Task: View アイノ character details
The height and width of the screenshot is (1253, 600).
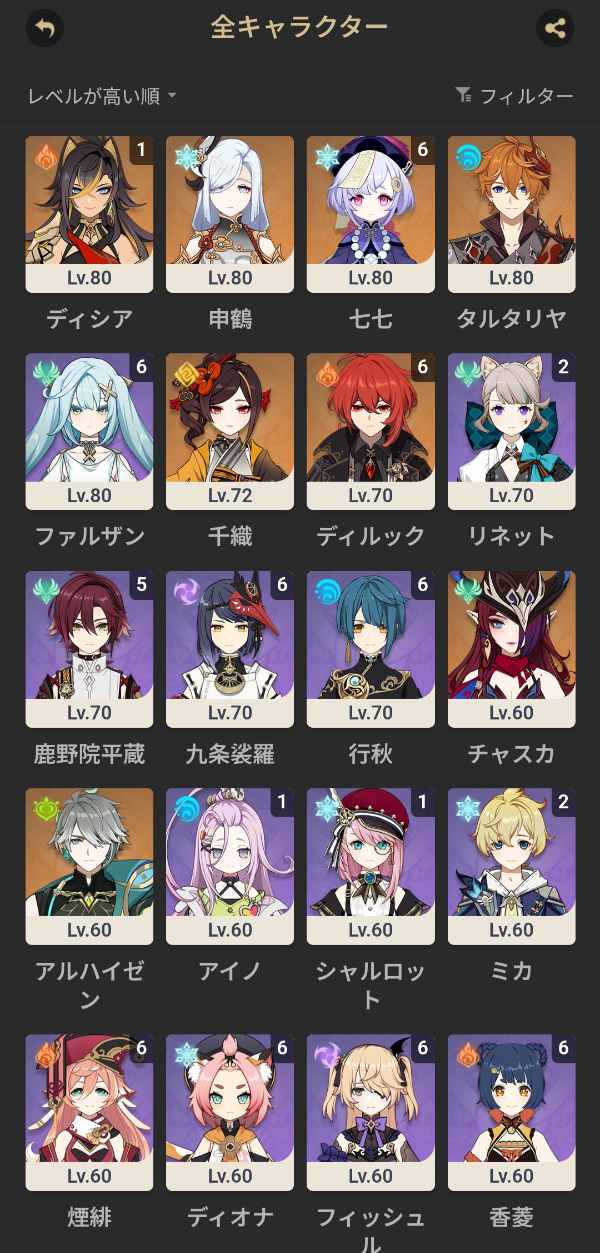Action: [230, 866]
